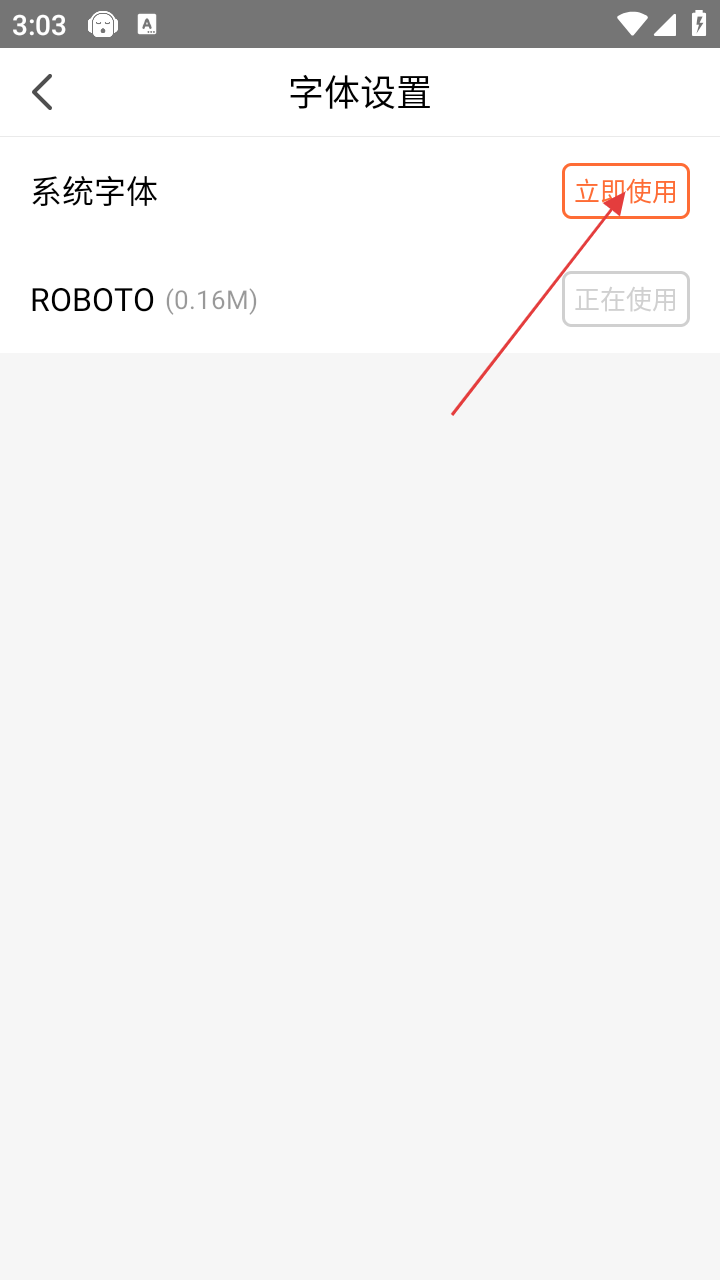
Task: Go back from font settings
Action: point(42,92)
